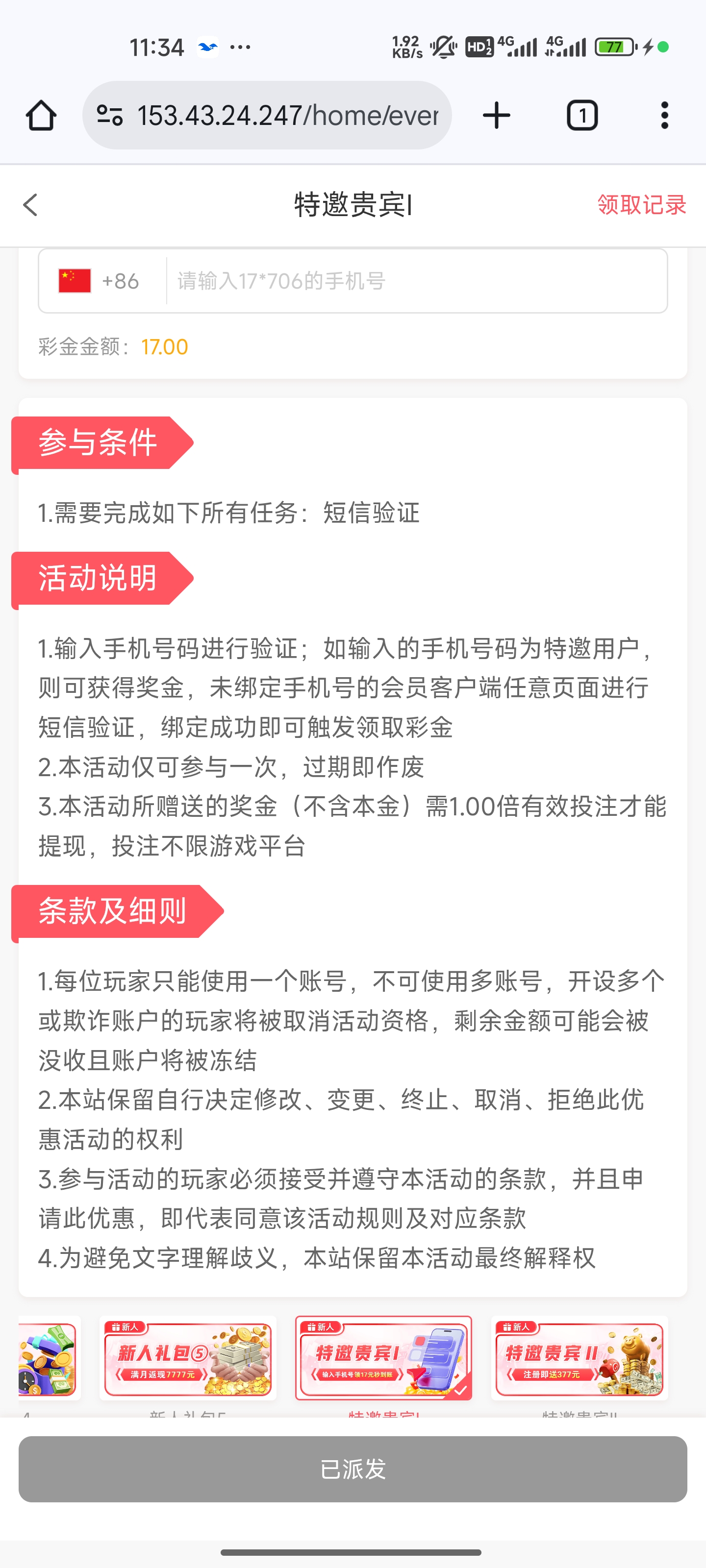Open the browser overflow menu
706x1568 pixels.
(664, 116)
